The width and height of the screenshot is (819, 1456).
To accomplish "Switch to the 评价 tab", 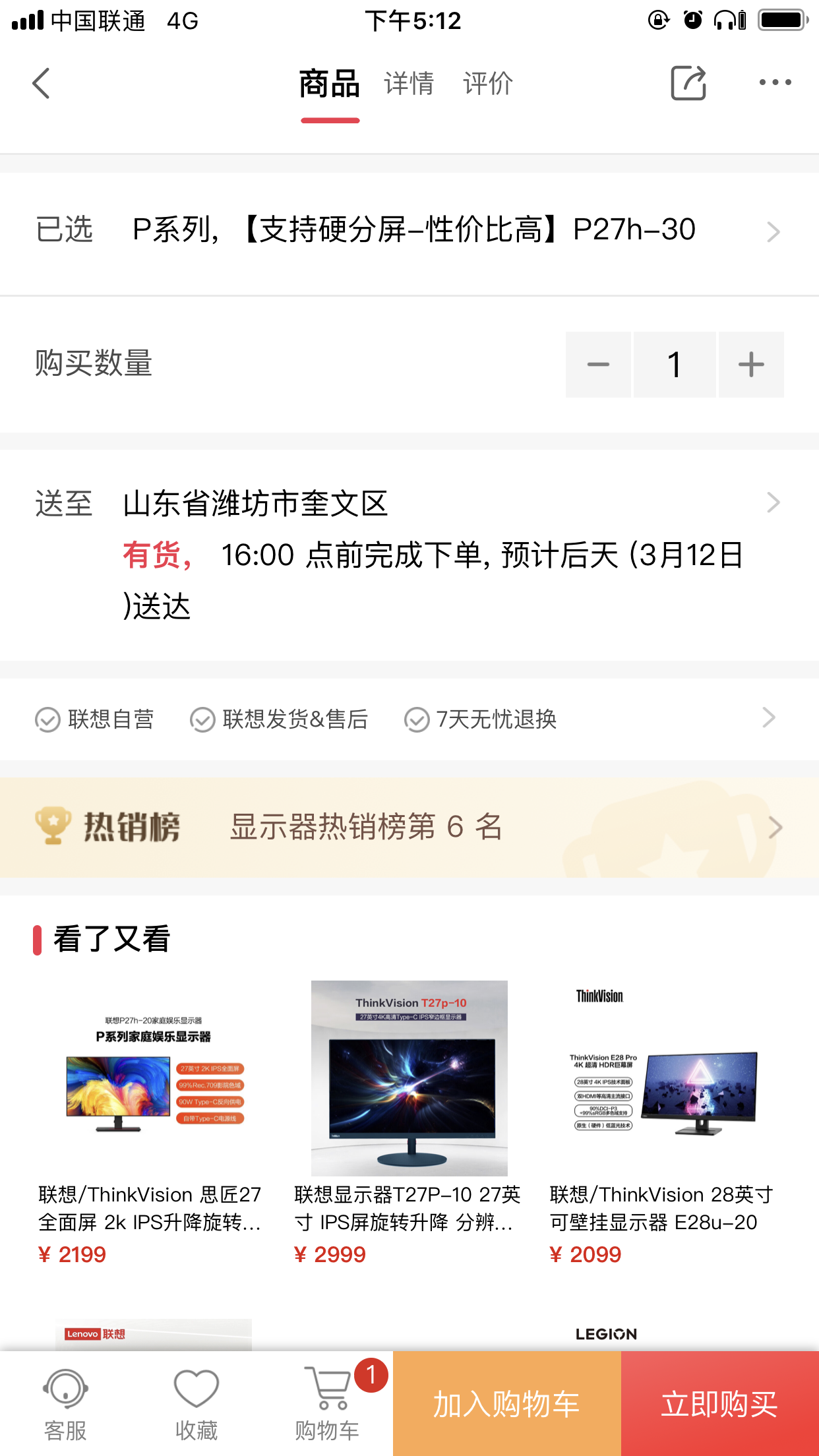I will tap(487, 84).
